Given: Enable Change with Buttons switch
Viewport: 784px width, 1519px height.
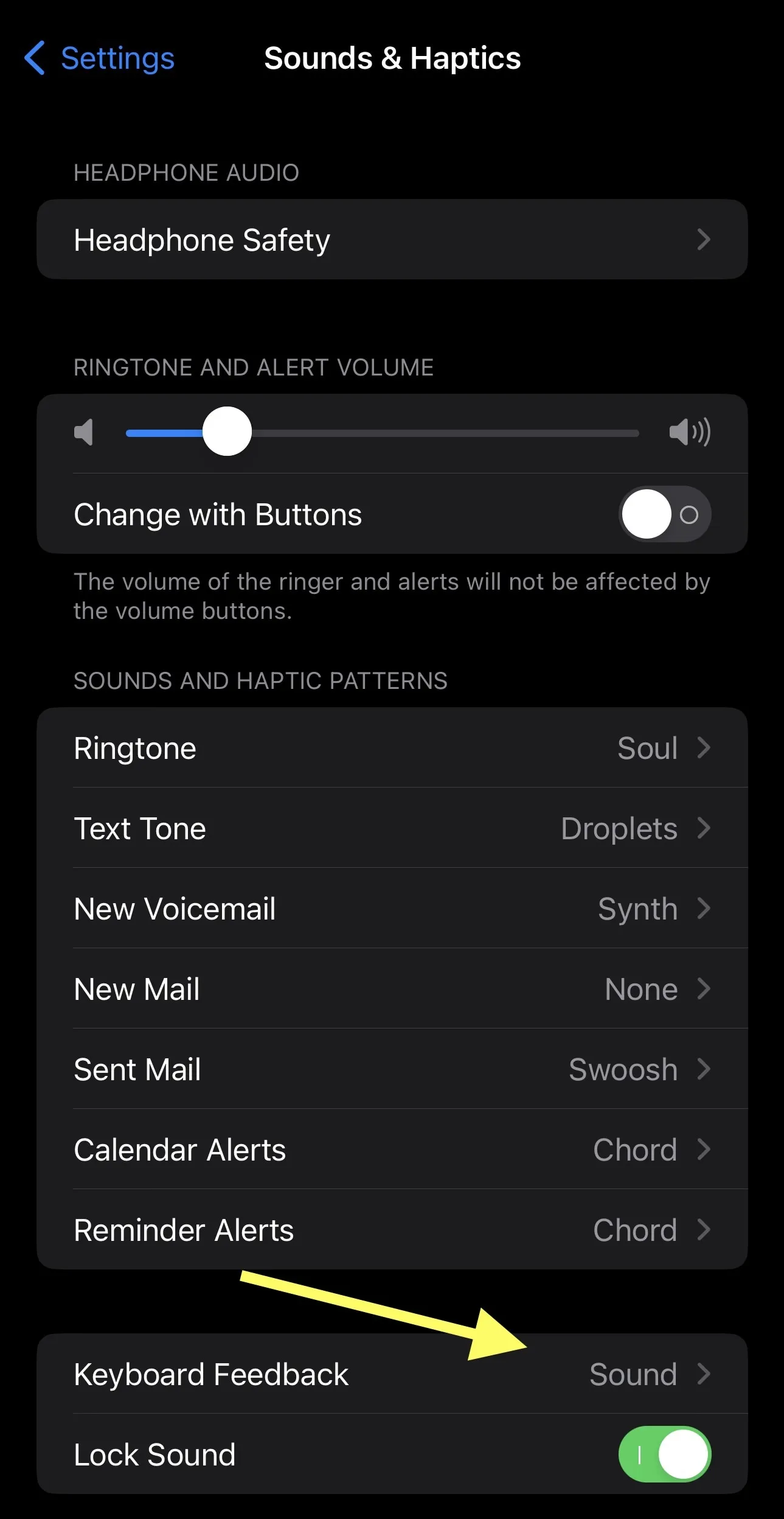Looking at the screenshot, I should [665, 514].
